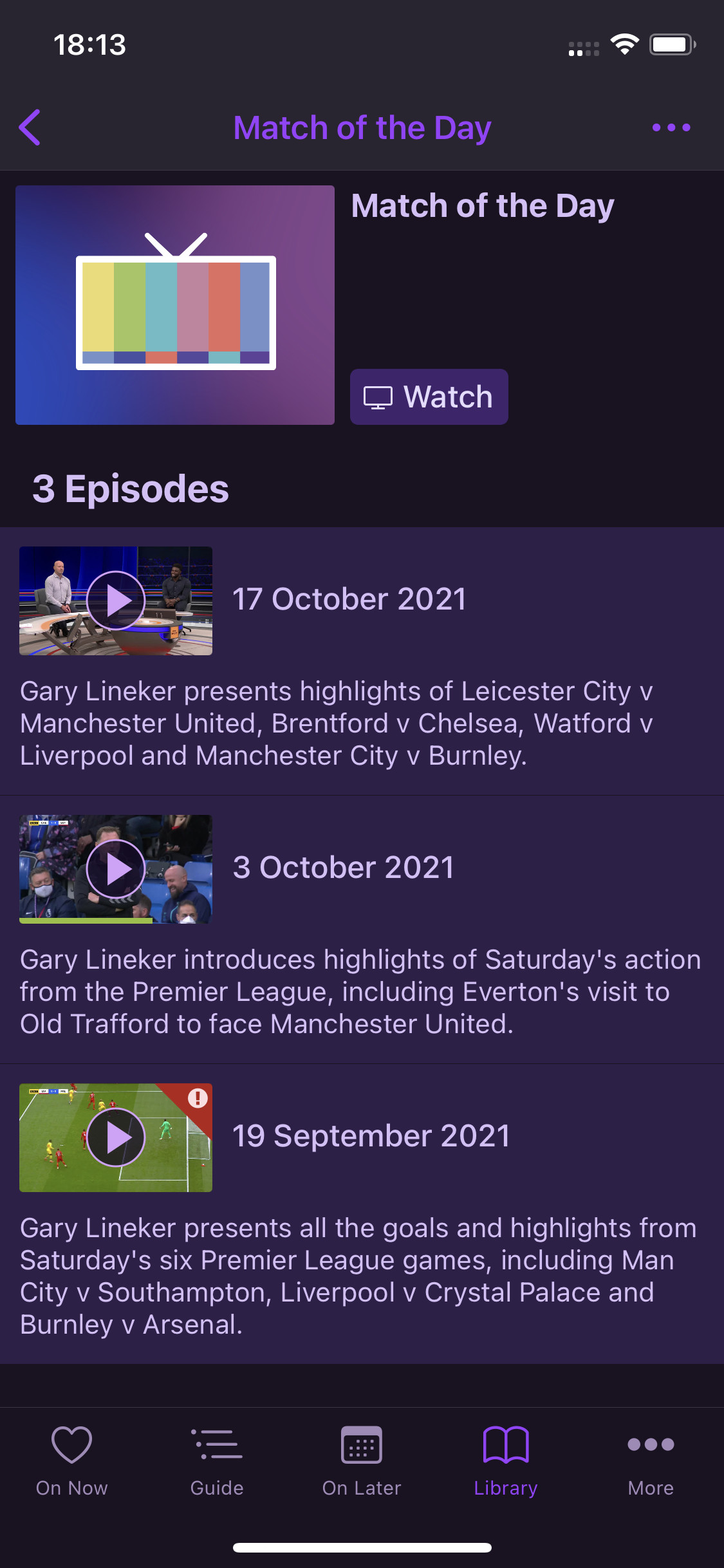Open the three-dot overflow menu
The image size is (724, 1568).
(x=671, y=127)
